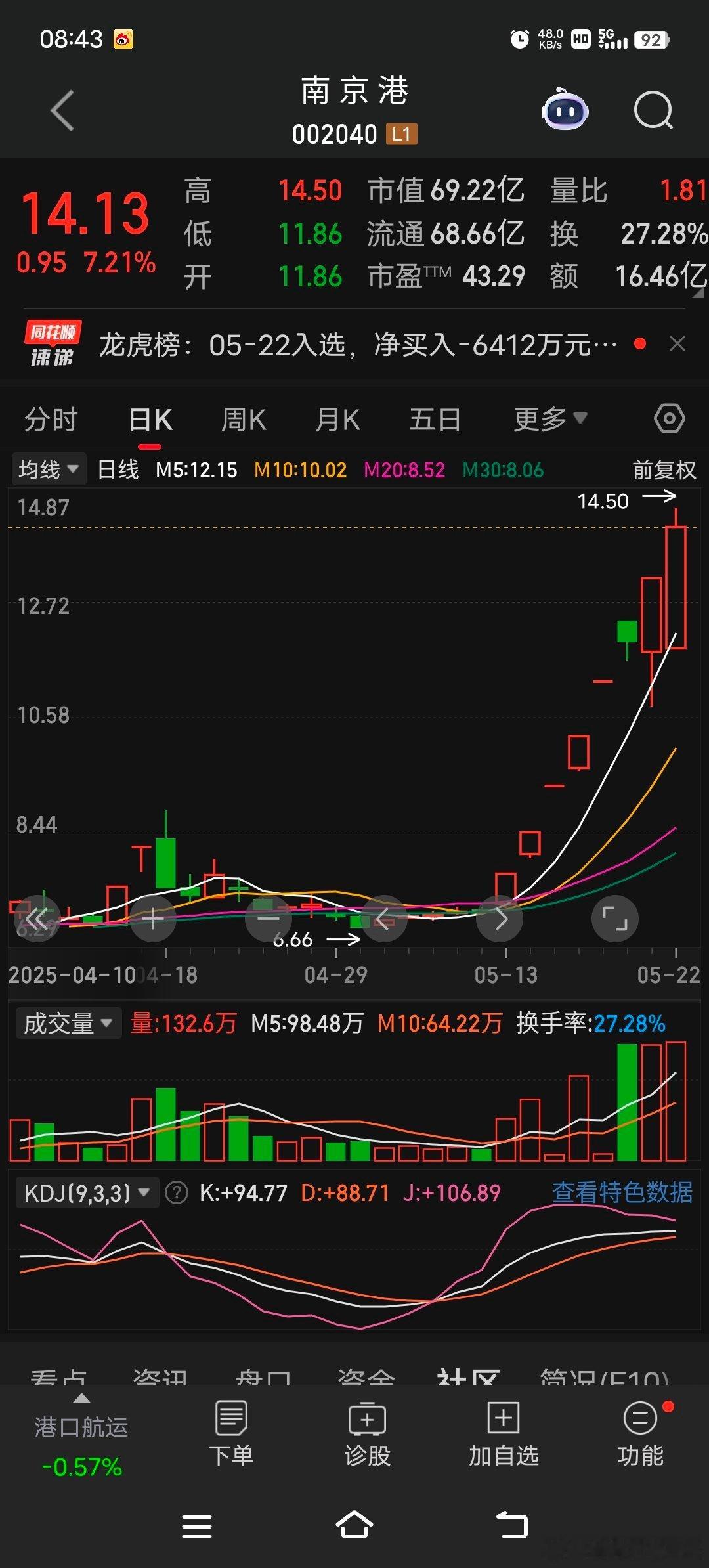The image size is (709, 1568).
Task: Open chart settings hexagon icon
Action: (x=670, y=418)
